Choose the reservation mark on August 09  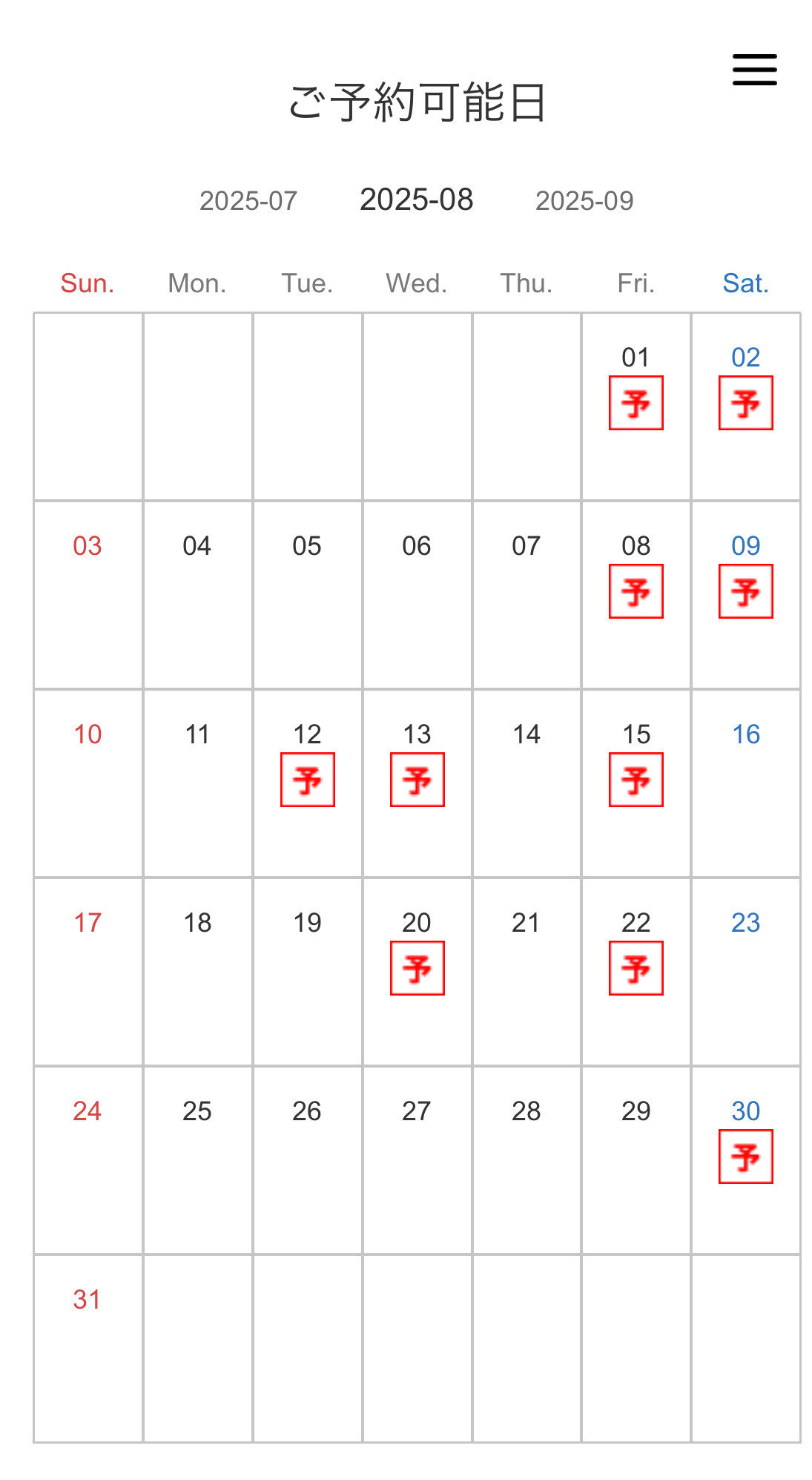point(746,591)
